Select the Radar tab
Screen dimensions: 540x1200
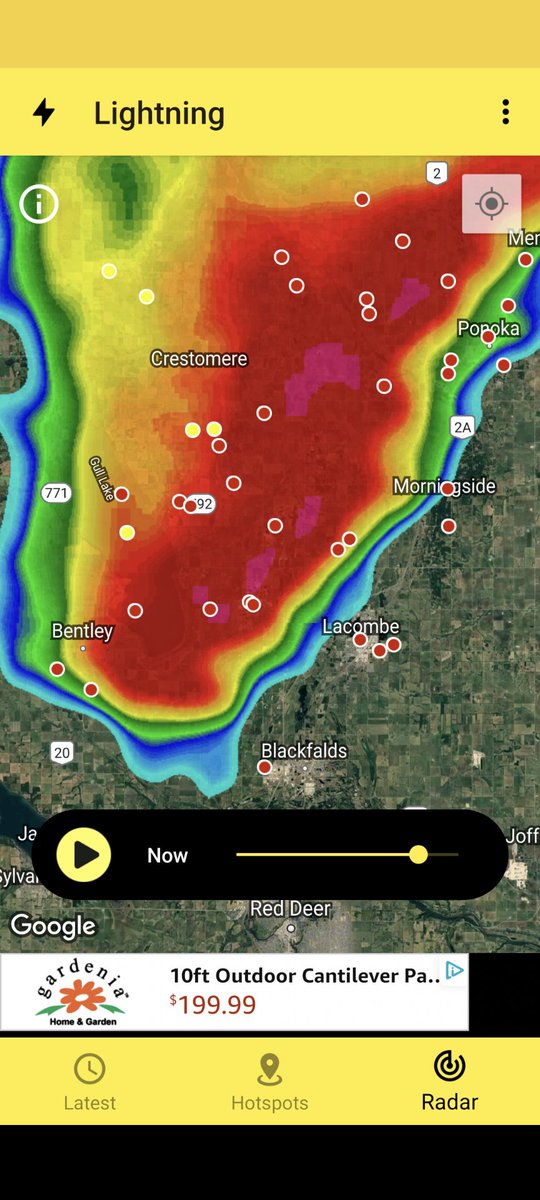[x=450, y=1083]
